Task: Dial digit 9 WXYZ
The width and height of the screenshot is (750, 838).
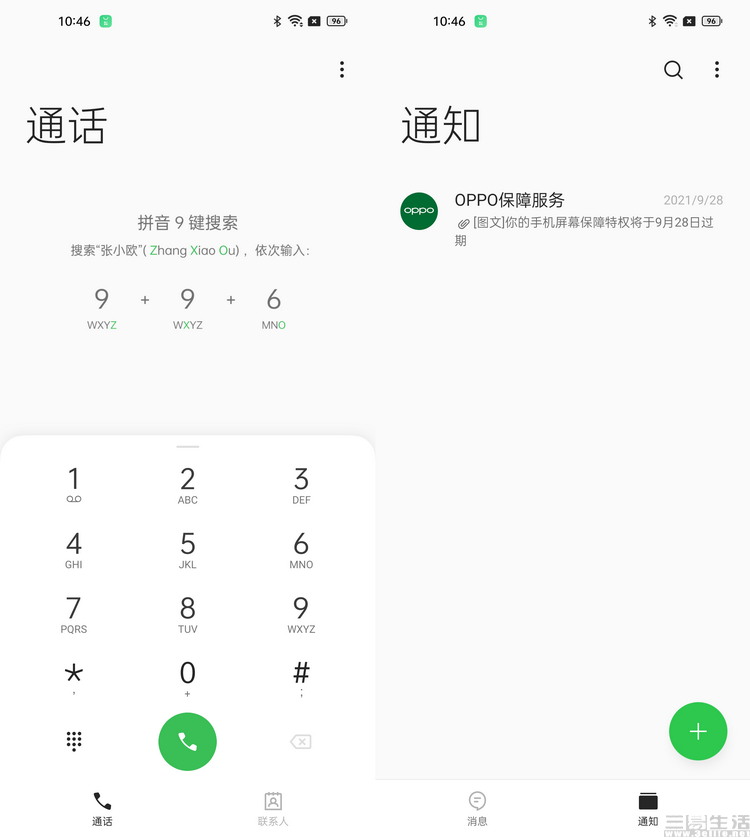Action: coord(301,614)
